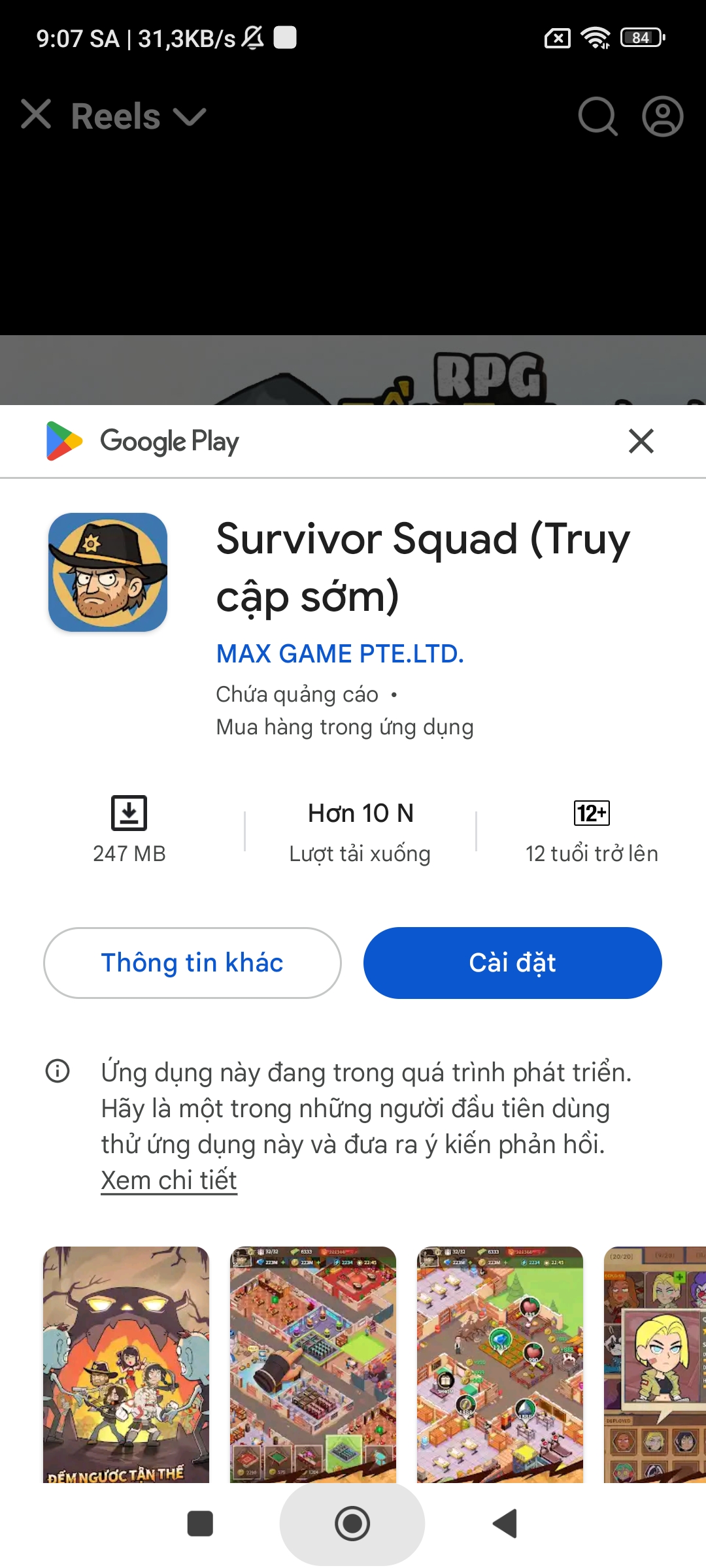Close the Reels viewer
Image resolution: width=706 pixels, height=1568 pixels.
coord(36,114)
